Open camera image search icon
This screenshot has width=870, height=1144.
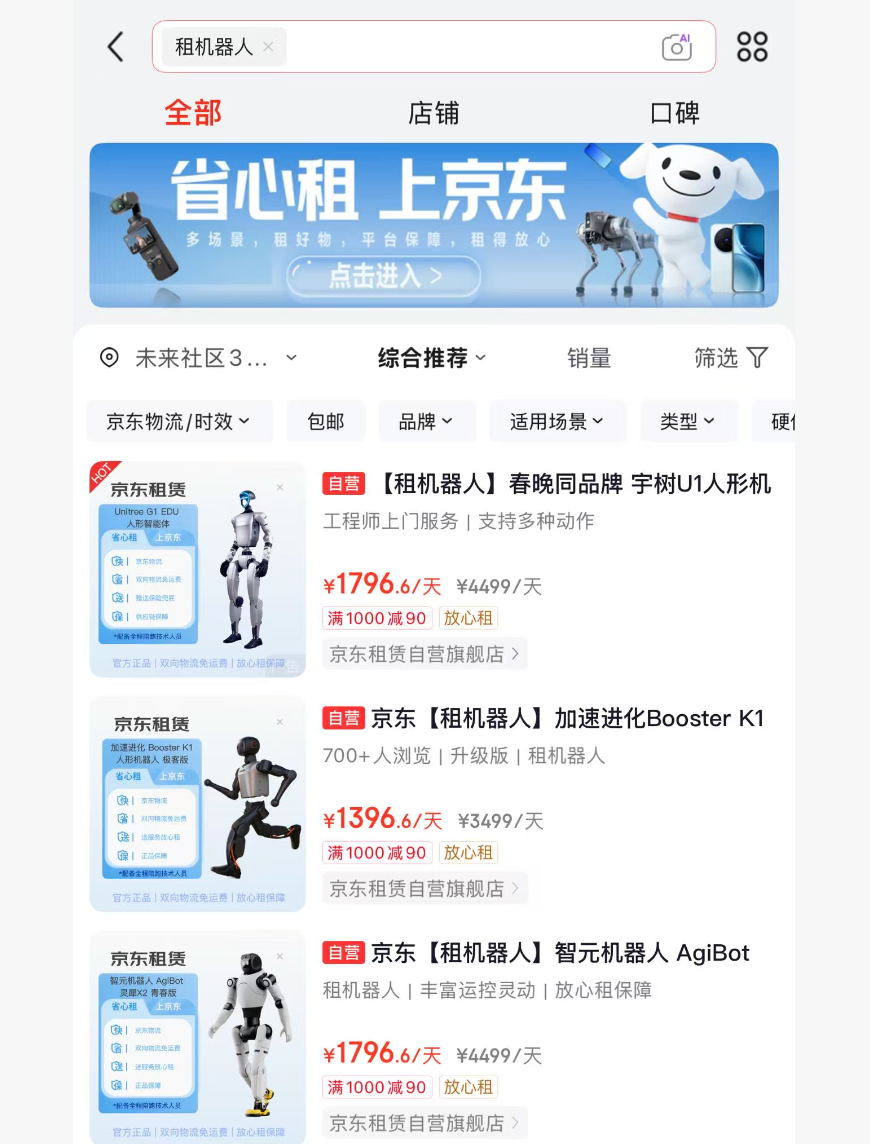(x=676, y=46)
